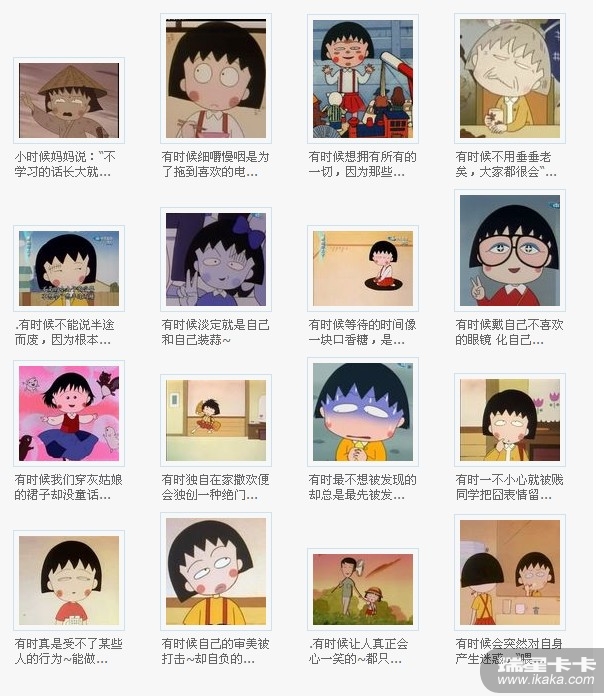This screenshot has height=700, width=611.
Task: View the photo captioned 有时候会突然对自身产生迷惑
Action: point(509,572)
